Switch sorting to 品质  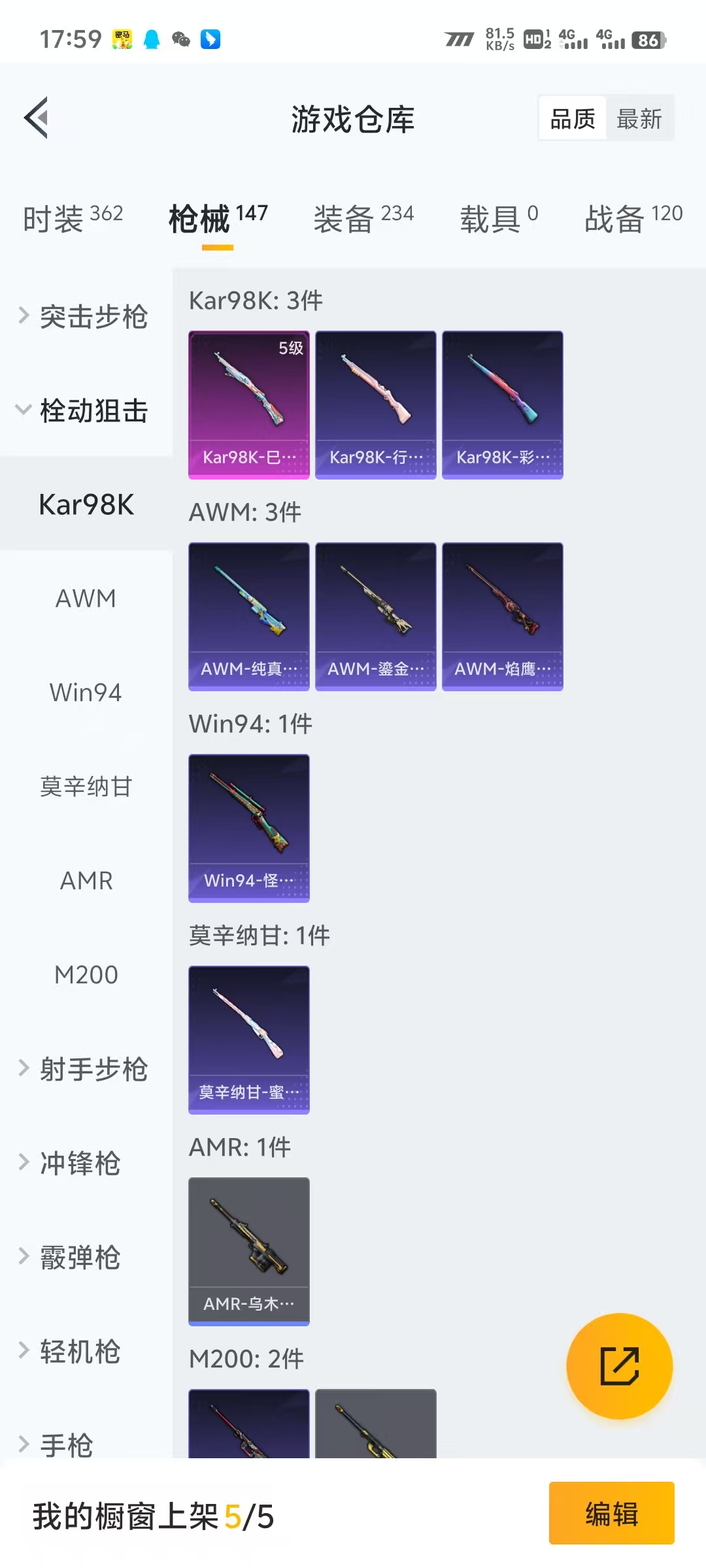click(x=571, y=118)
